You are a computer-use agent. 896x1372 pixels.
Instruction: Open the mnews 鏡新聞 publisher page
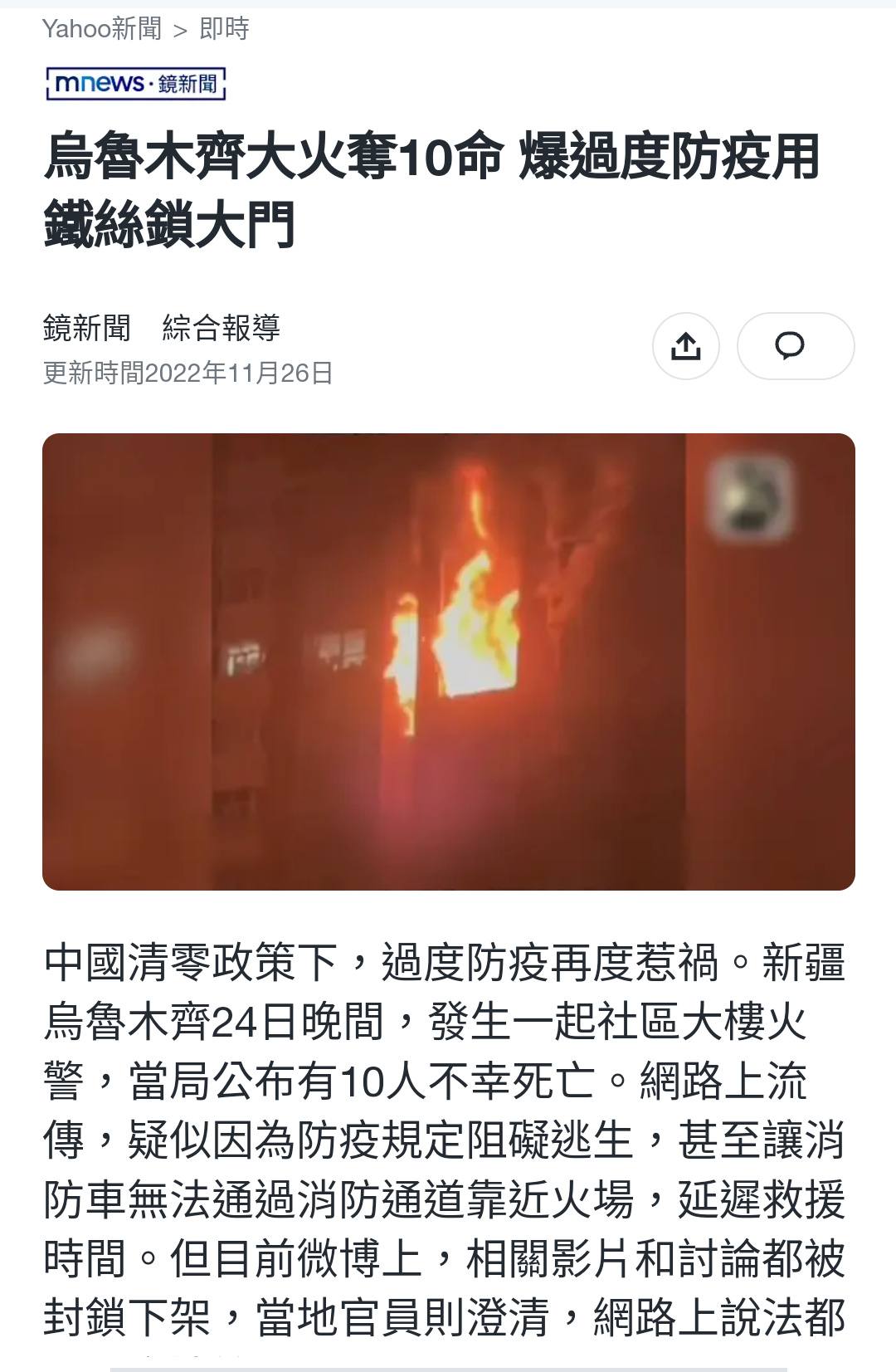point(136,84)
